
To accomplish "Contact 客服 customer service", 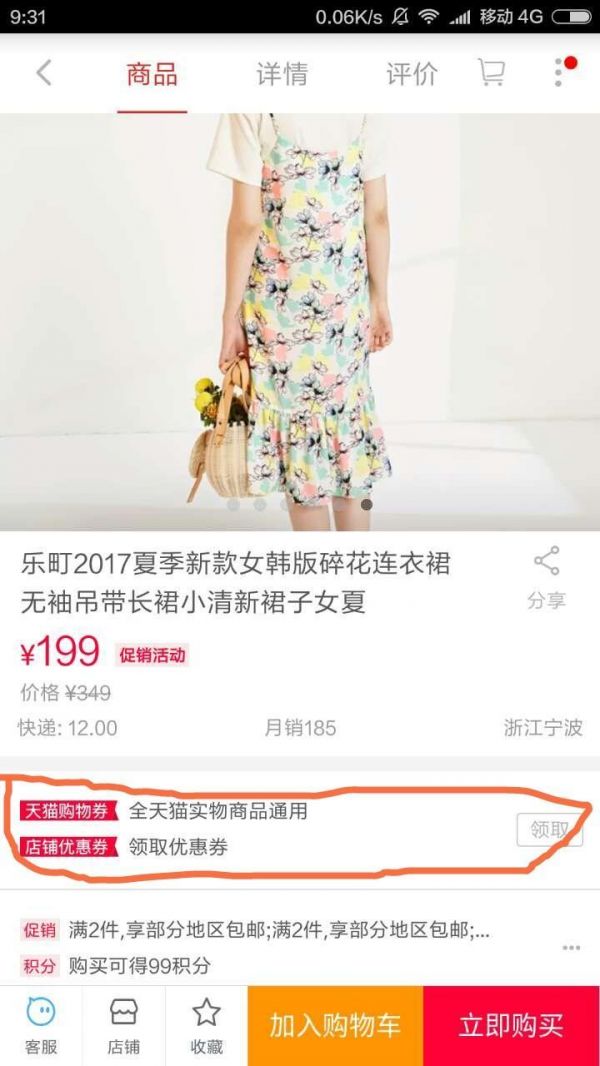I will 41,1026.
